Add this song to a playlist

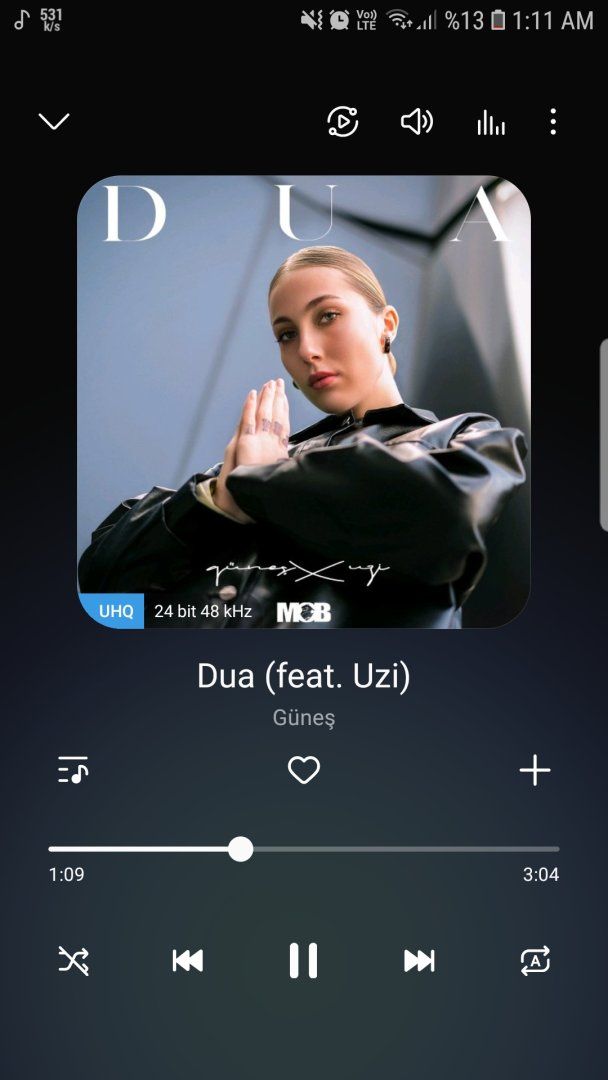coord(535,770)
